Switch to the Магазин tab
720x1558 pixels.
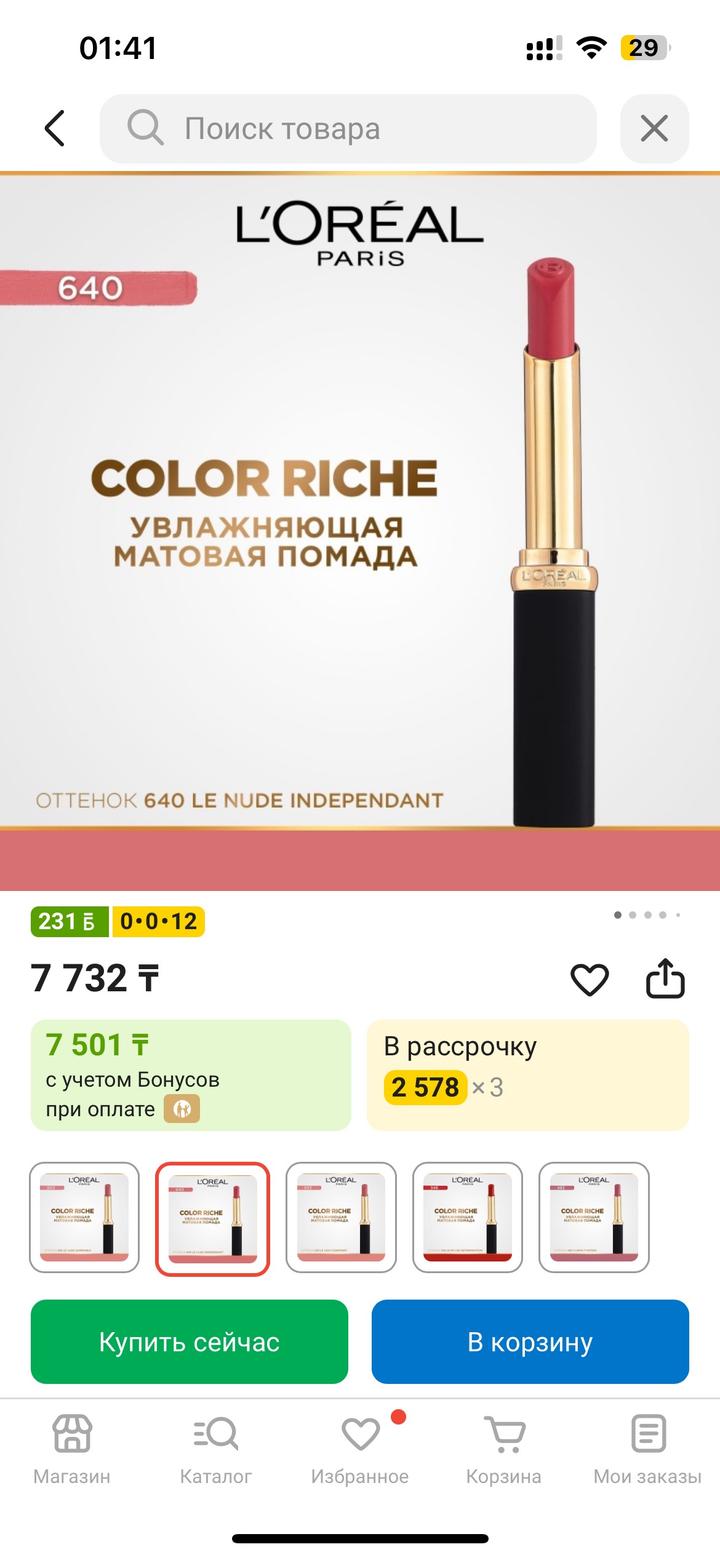coord(72,1448)
